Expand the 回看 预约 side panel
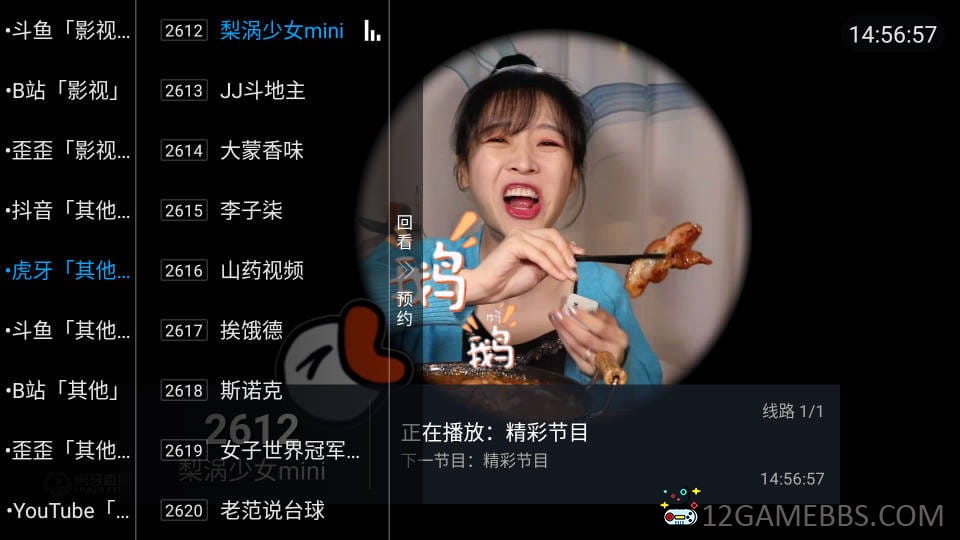This screenshot has height=540, width=960. pos(404,270)
